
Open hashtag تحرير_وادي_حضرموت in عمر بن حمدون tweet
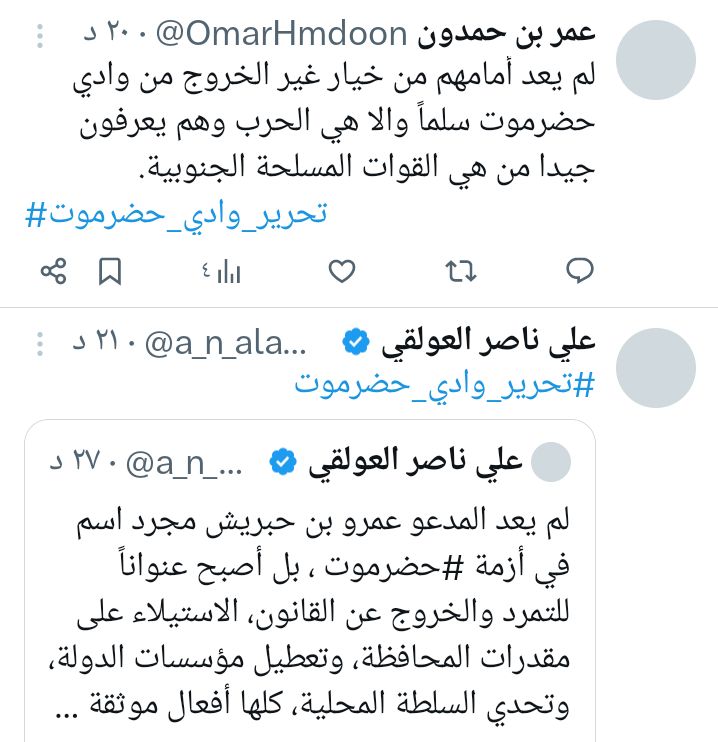(x=175, y=214)
